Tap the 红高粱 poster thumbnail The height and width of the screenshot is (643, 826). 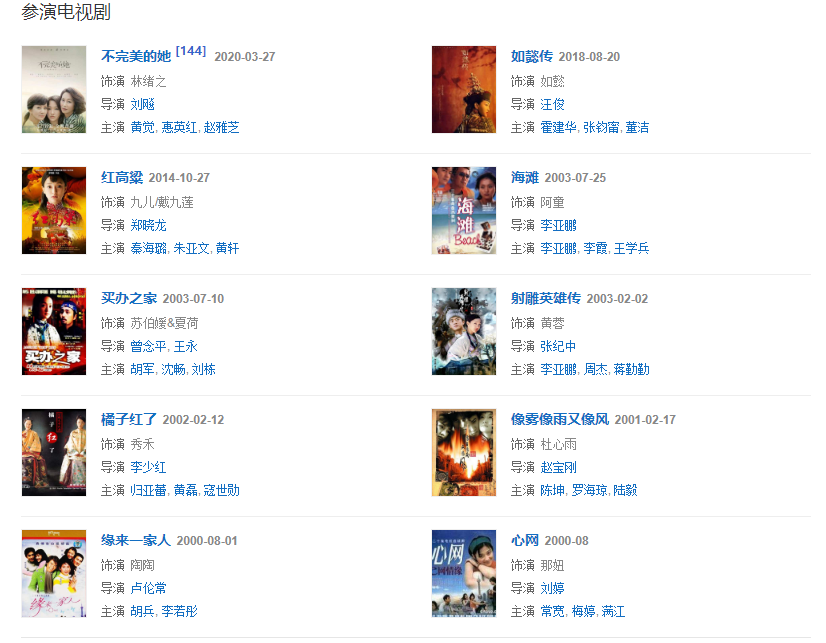54,210
